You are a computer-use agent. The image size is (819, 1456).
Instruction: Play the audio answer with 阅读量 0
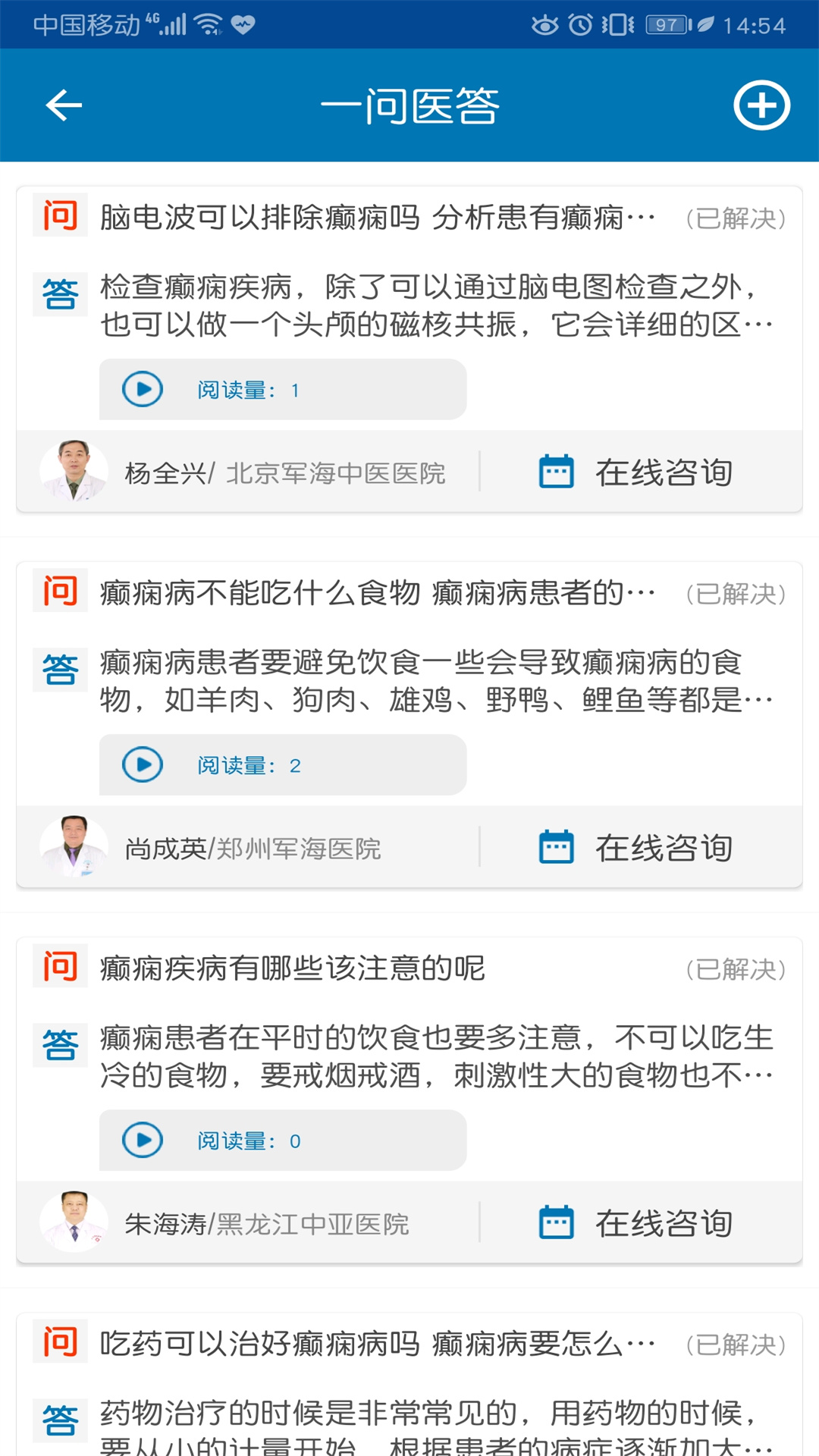(143, 1141)
